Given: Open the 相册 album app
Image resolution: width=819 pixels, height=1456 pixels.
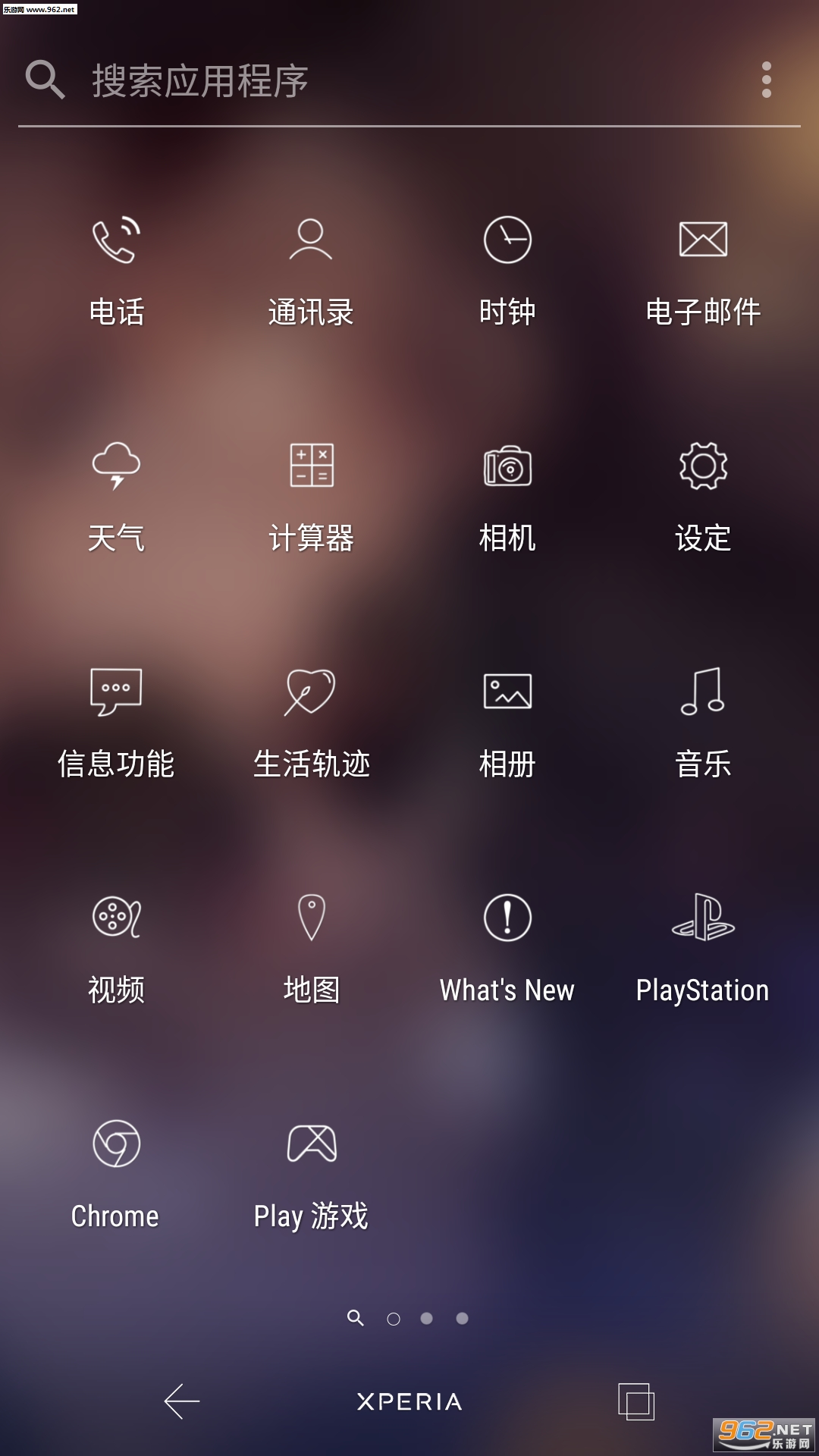Looking at the screenshot, I should [x=507, y=692].
